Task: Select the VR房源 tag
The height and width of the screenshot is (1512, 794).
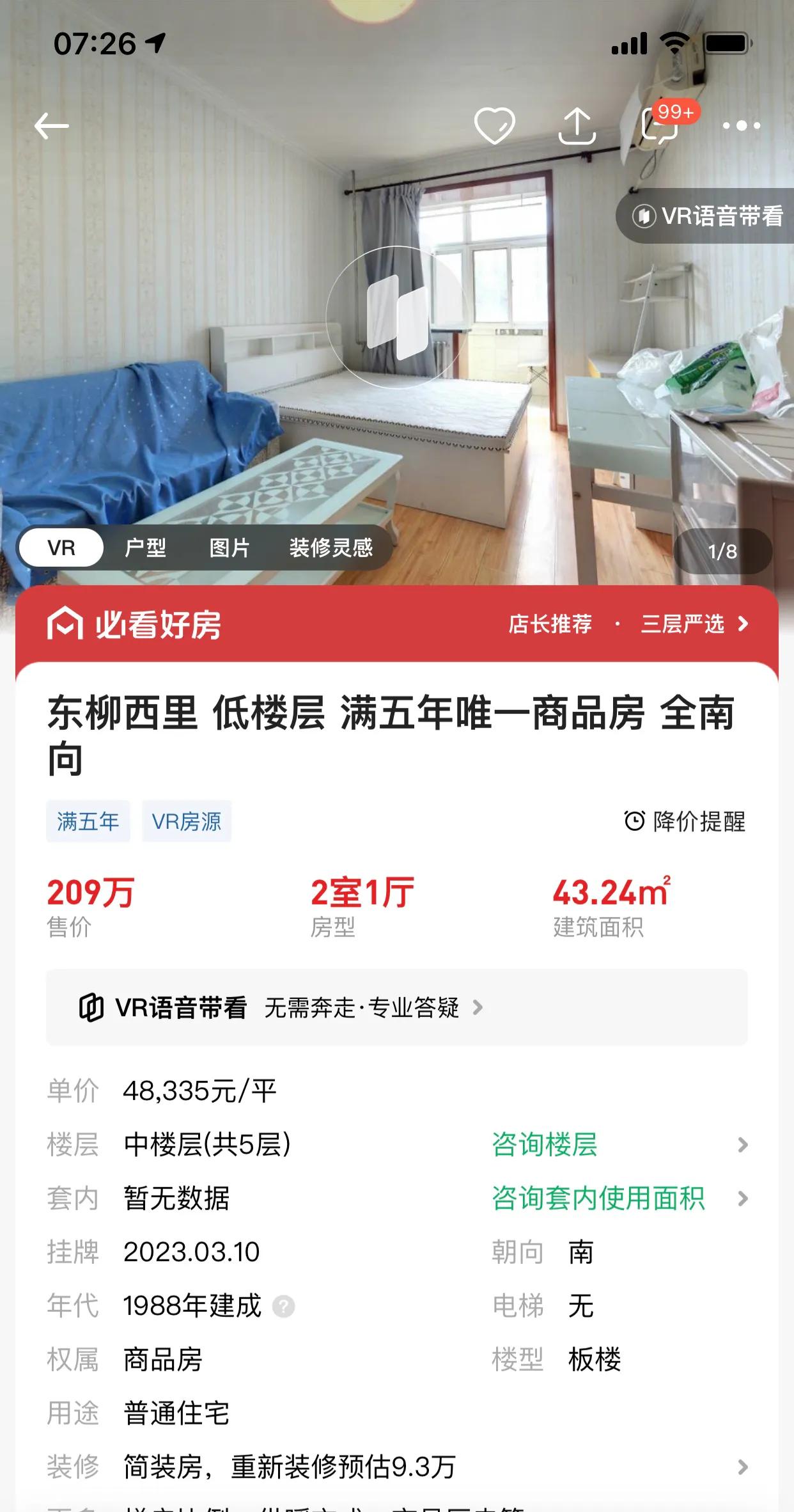Action: coord(187,823)
